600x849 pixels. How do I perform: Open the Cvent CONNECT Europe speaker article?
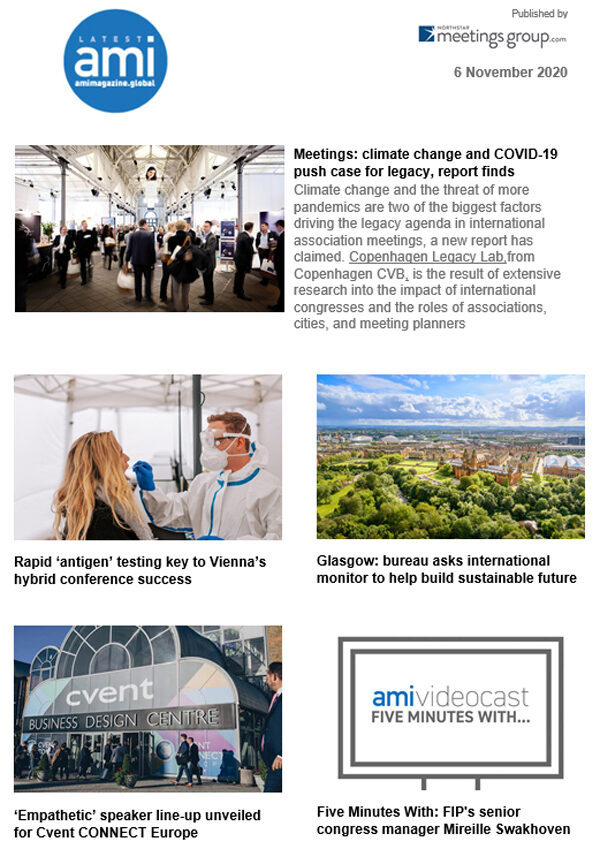click(x=120, y=823)
